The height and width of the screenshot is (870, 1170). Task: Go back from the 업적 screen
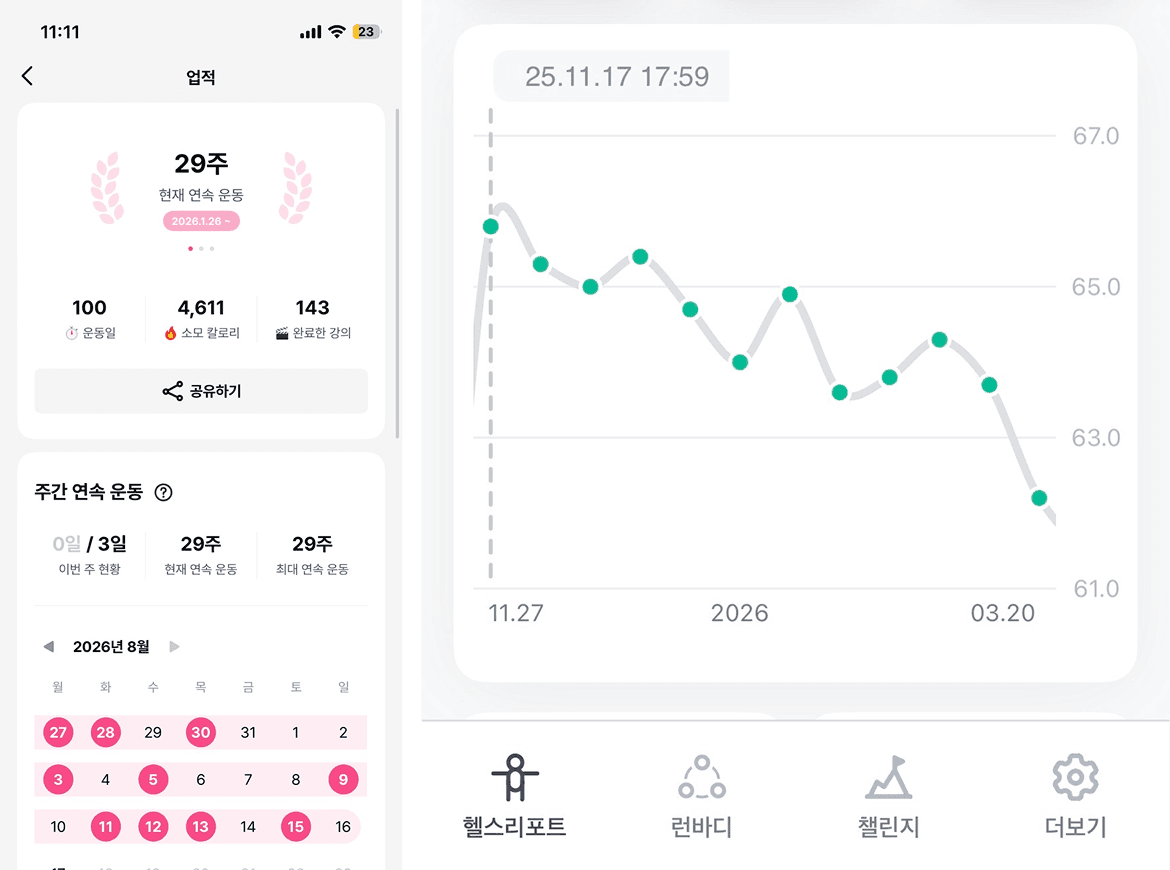28,75
